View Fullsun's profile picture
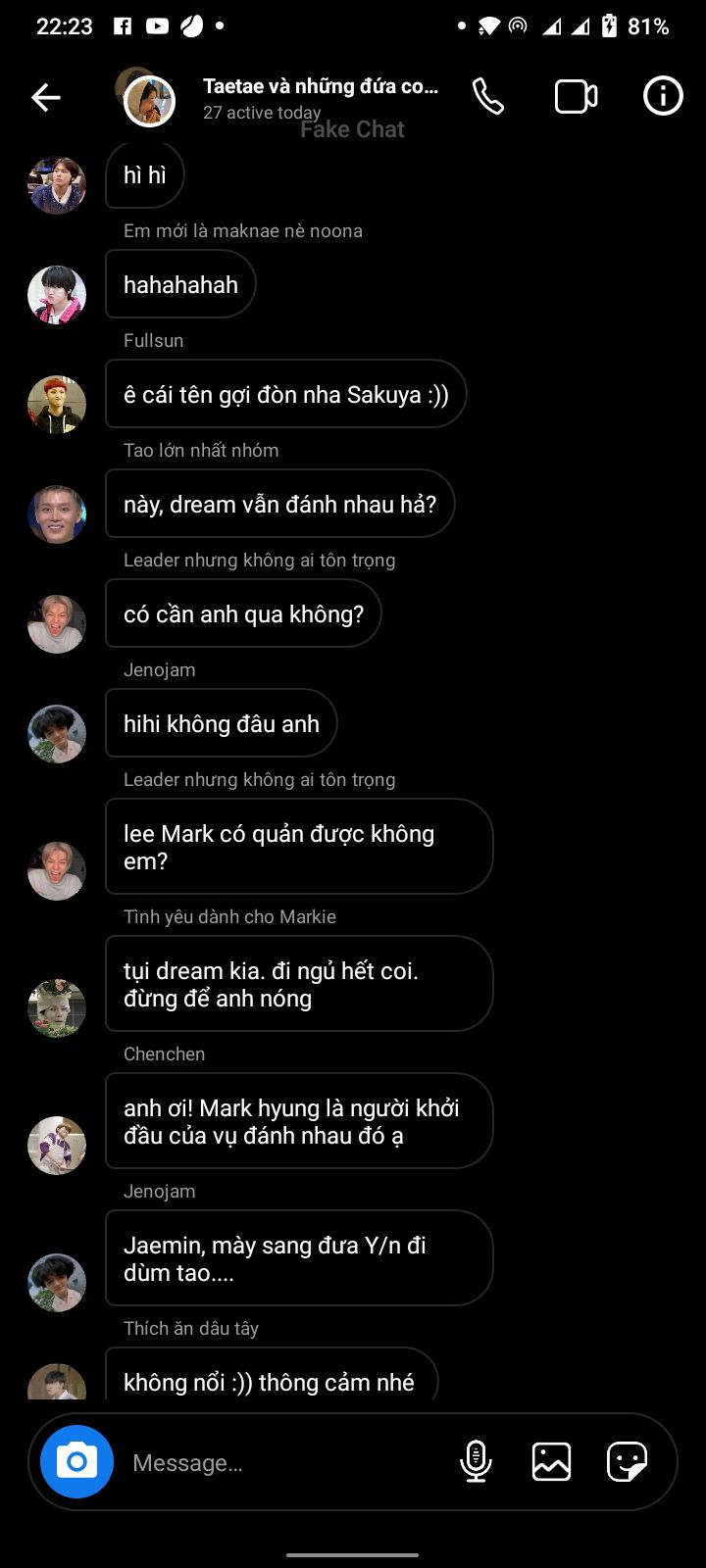 pyautogui.click(x=57, y=405)
